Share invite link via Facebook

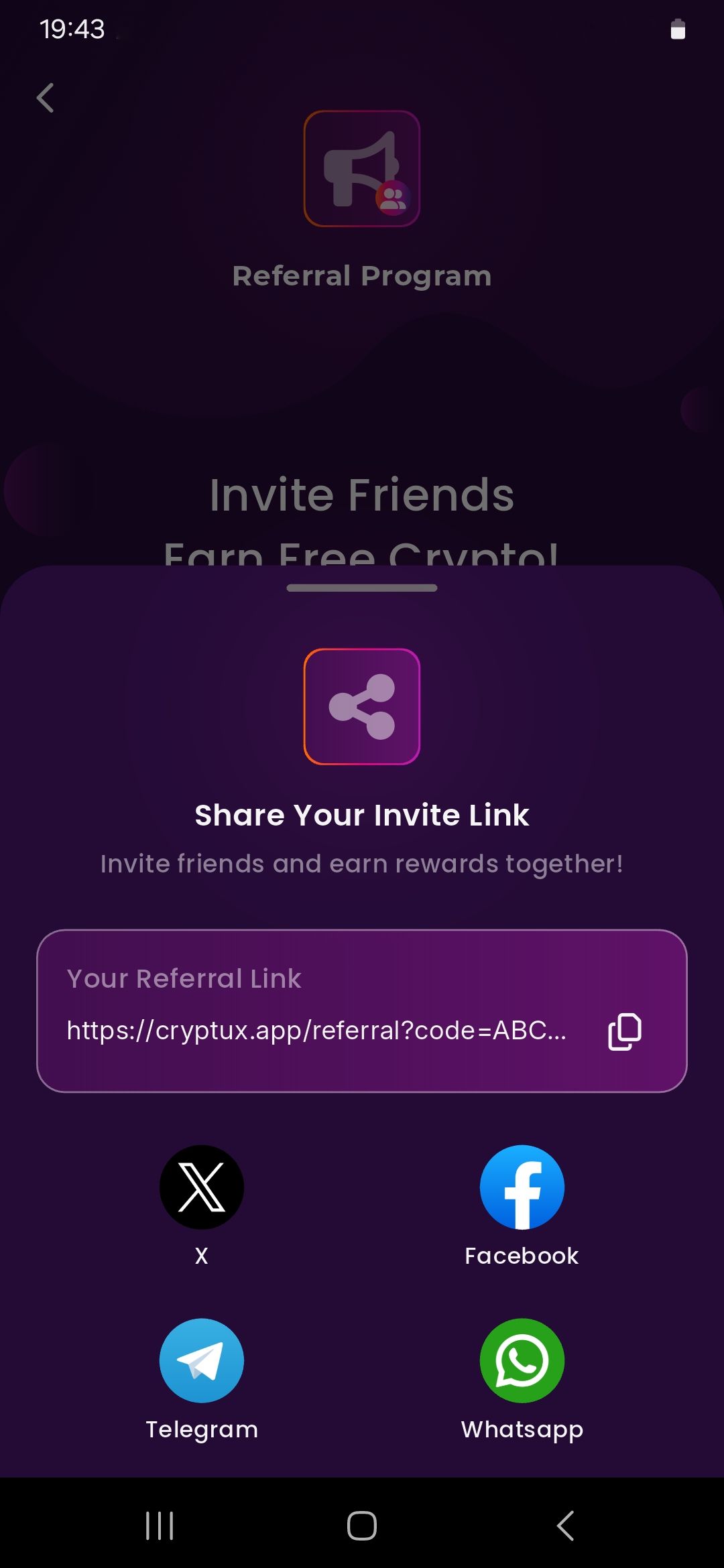[x=522, y=1187]
